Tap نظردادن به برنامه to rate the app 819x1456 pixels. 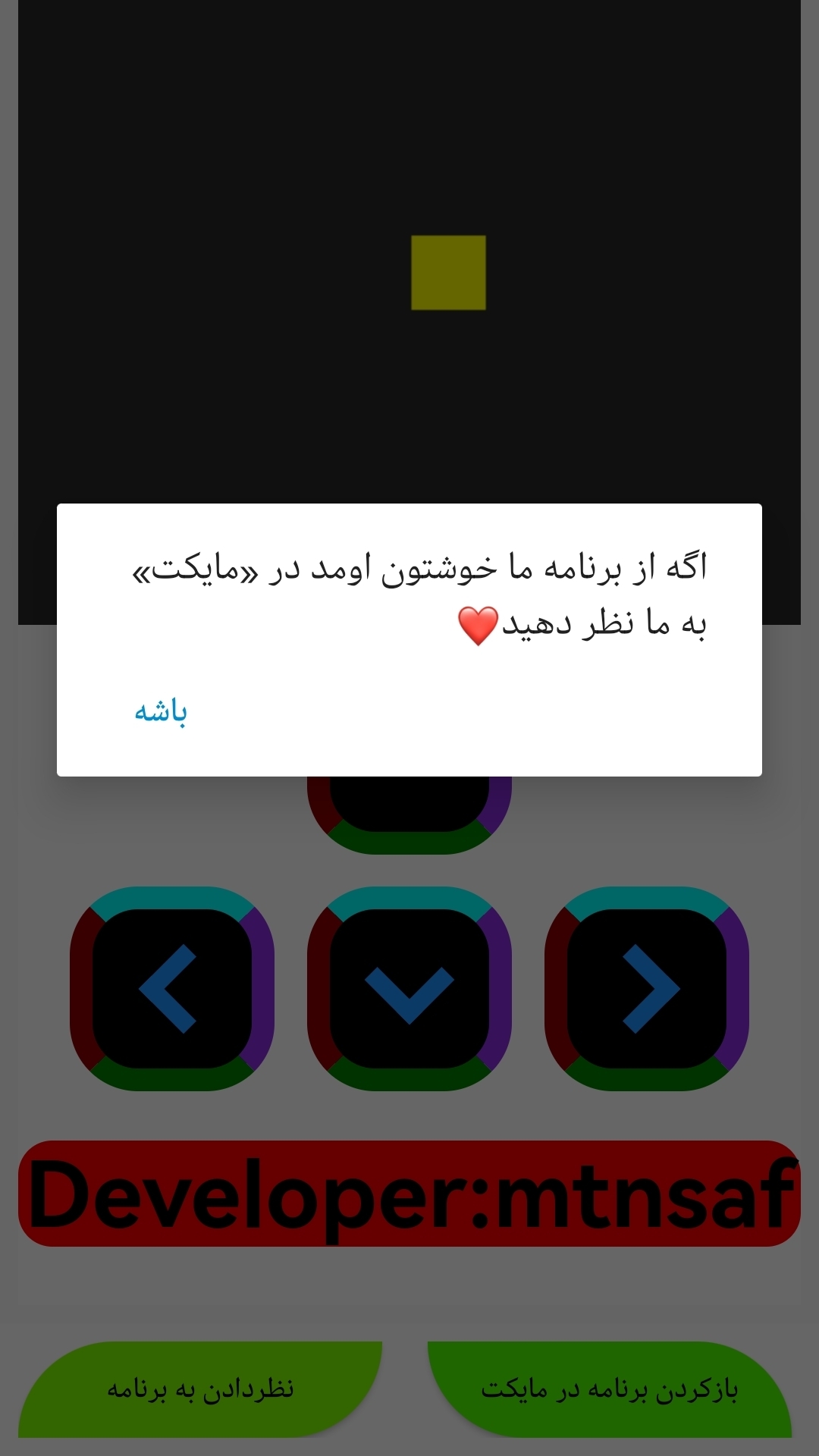200,1389
